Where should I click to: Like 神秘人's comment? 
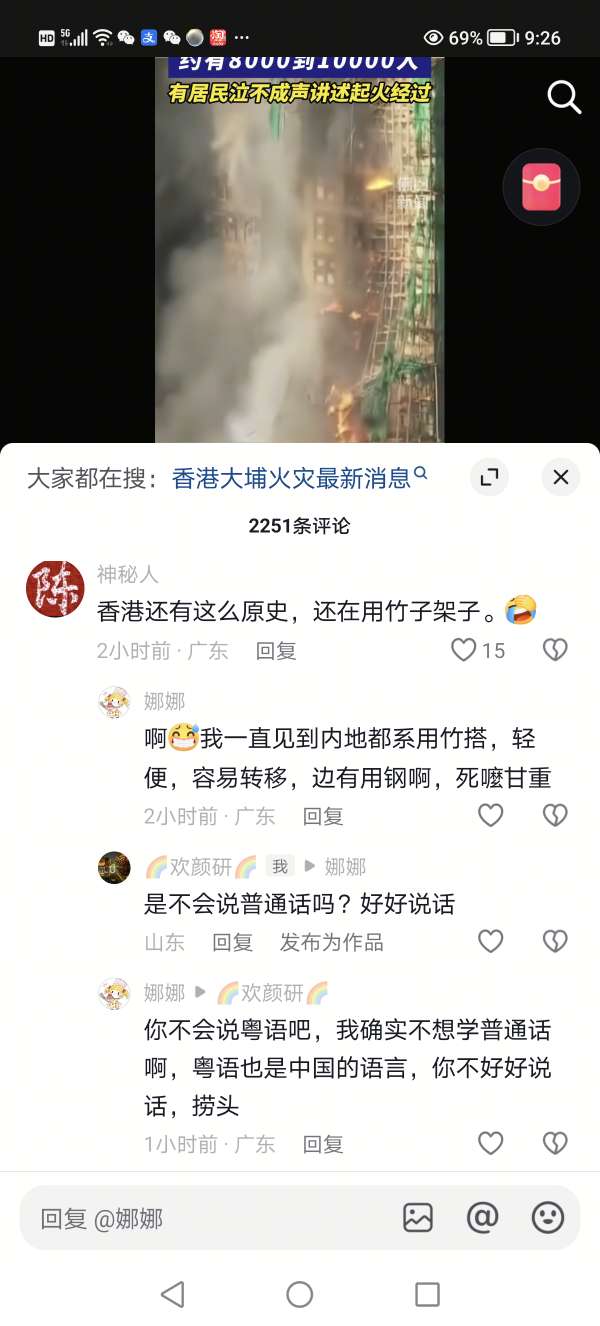point(464,650)
